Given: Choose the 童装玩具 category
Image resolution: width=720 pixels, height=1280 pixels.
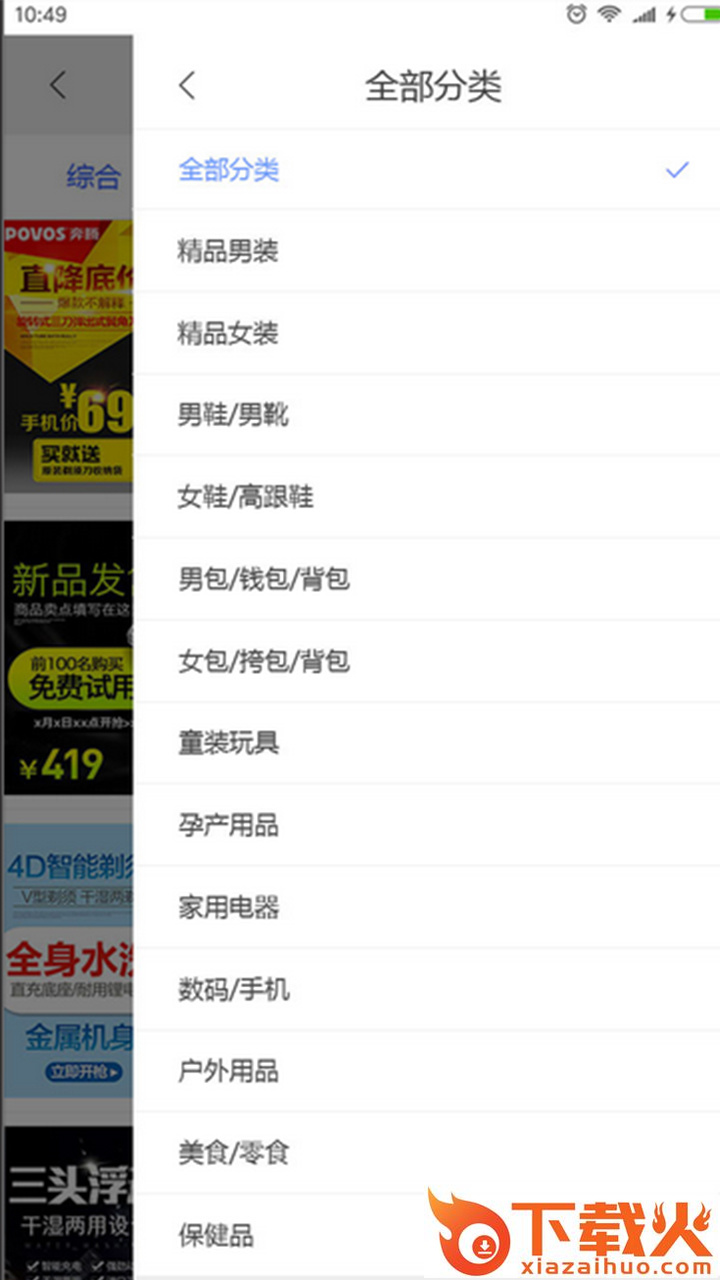Looking at the screenshot, I should pos(228,743).
